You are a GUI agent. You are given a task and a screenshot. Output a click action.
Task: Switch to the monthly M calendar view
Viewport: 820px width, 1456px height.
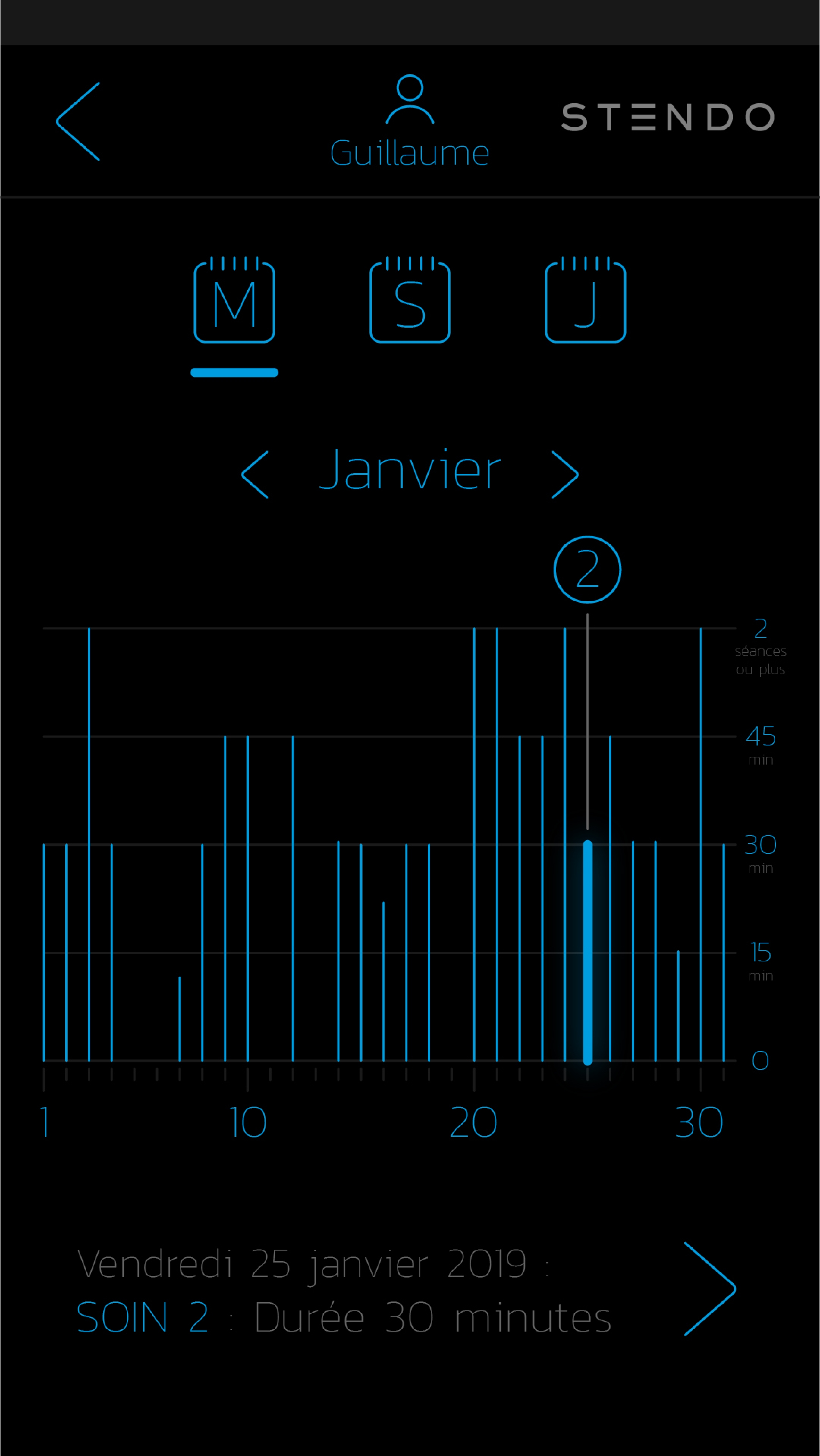(x=234, y=299)
